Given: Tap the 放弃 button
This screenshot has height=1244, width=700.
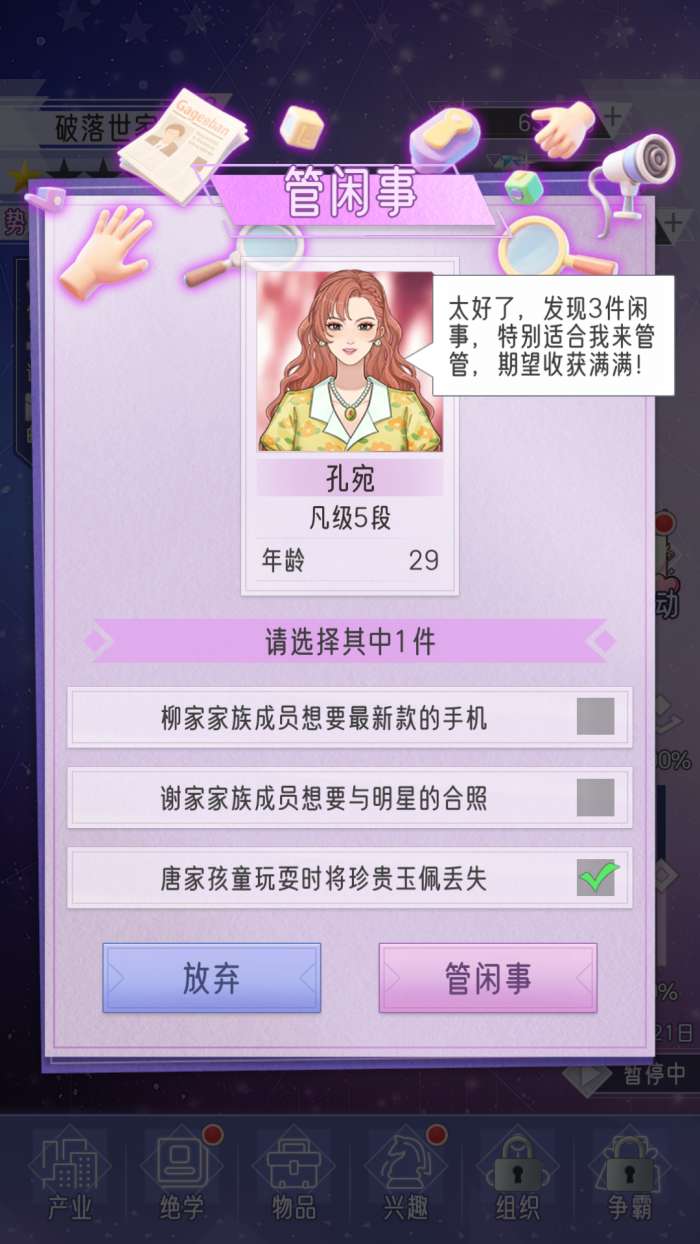Looking at the screenshot, I should (211, 978).
